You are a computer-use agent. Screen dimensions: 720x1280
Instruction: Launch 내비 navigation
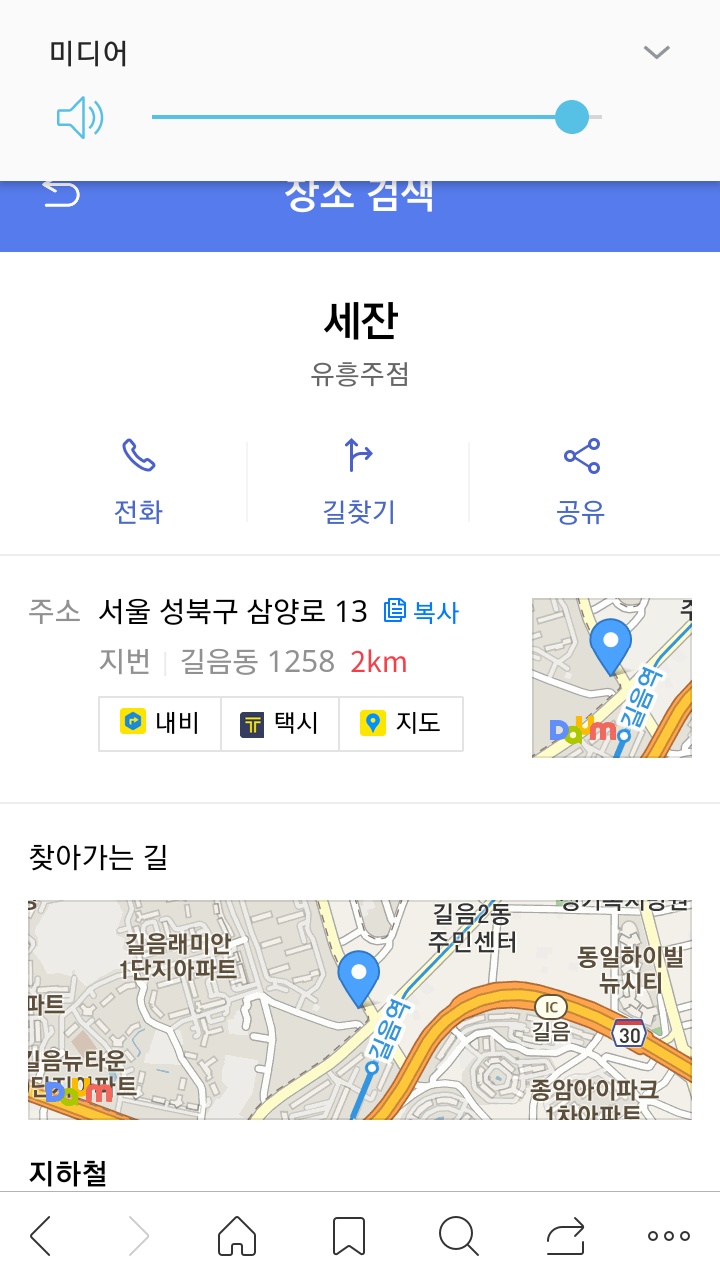click(160, 723)
